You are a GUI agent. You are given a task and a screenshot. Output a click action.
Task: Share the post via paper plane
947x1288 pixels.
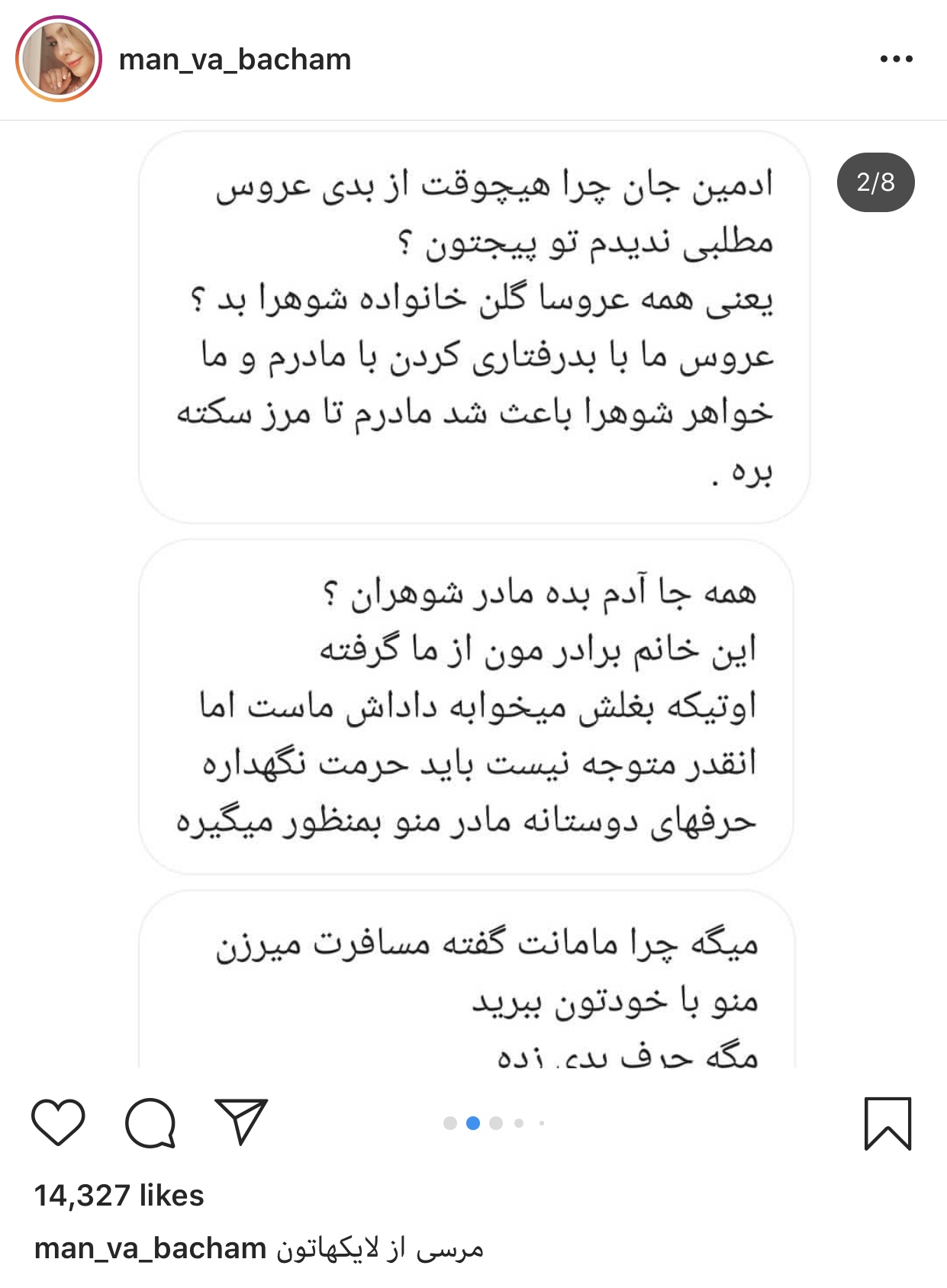click(x=241, y=1122)
